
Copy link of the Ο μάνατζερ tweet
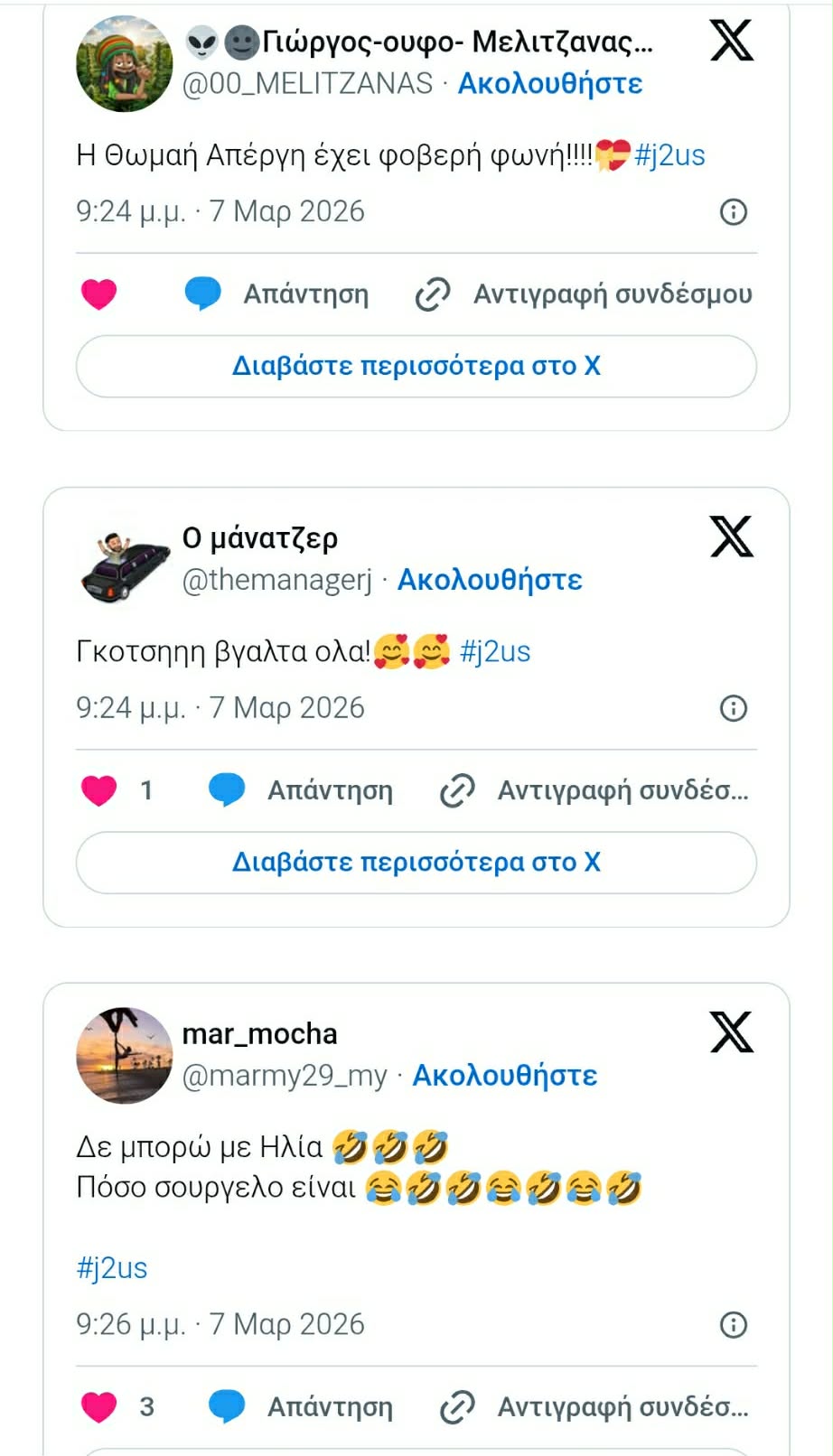[594, 790]
